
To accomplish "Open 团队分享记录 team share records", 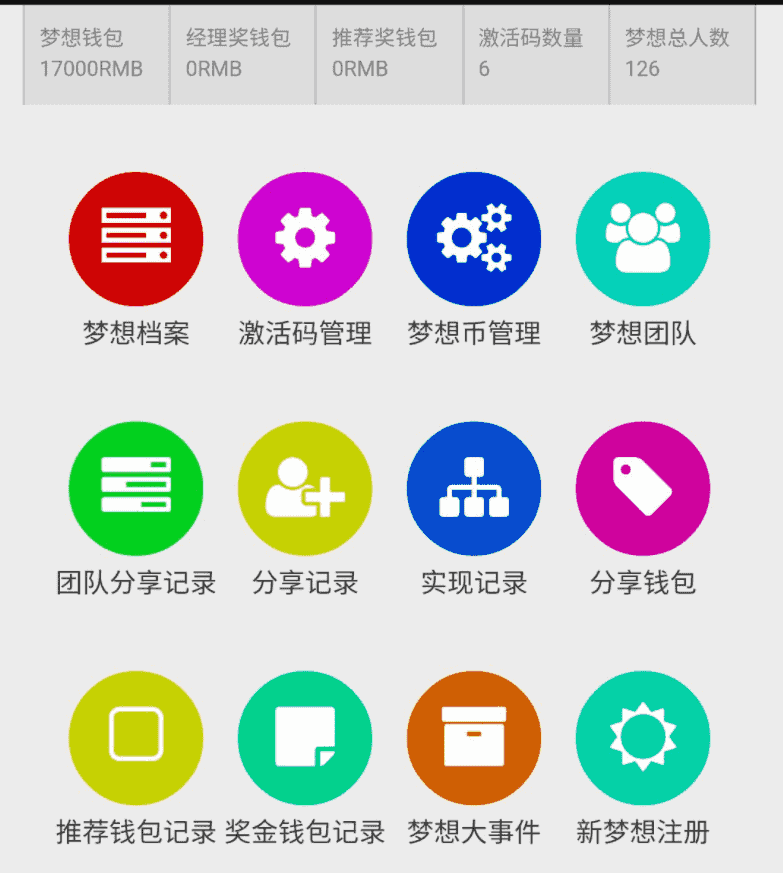I will [136, 488].
